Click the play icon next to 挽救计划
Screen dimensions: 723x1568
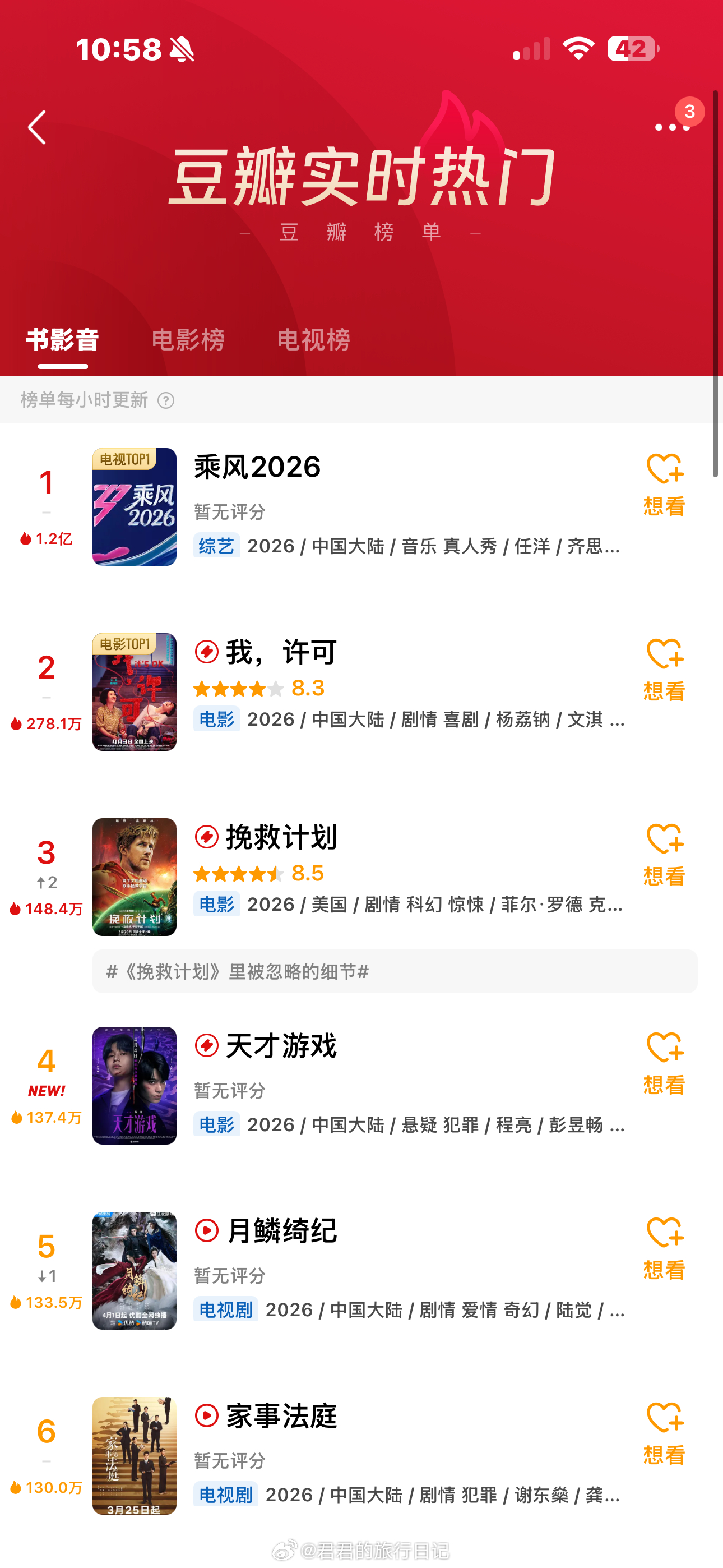(x=207, y=836)
